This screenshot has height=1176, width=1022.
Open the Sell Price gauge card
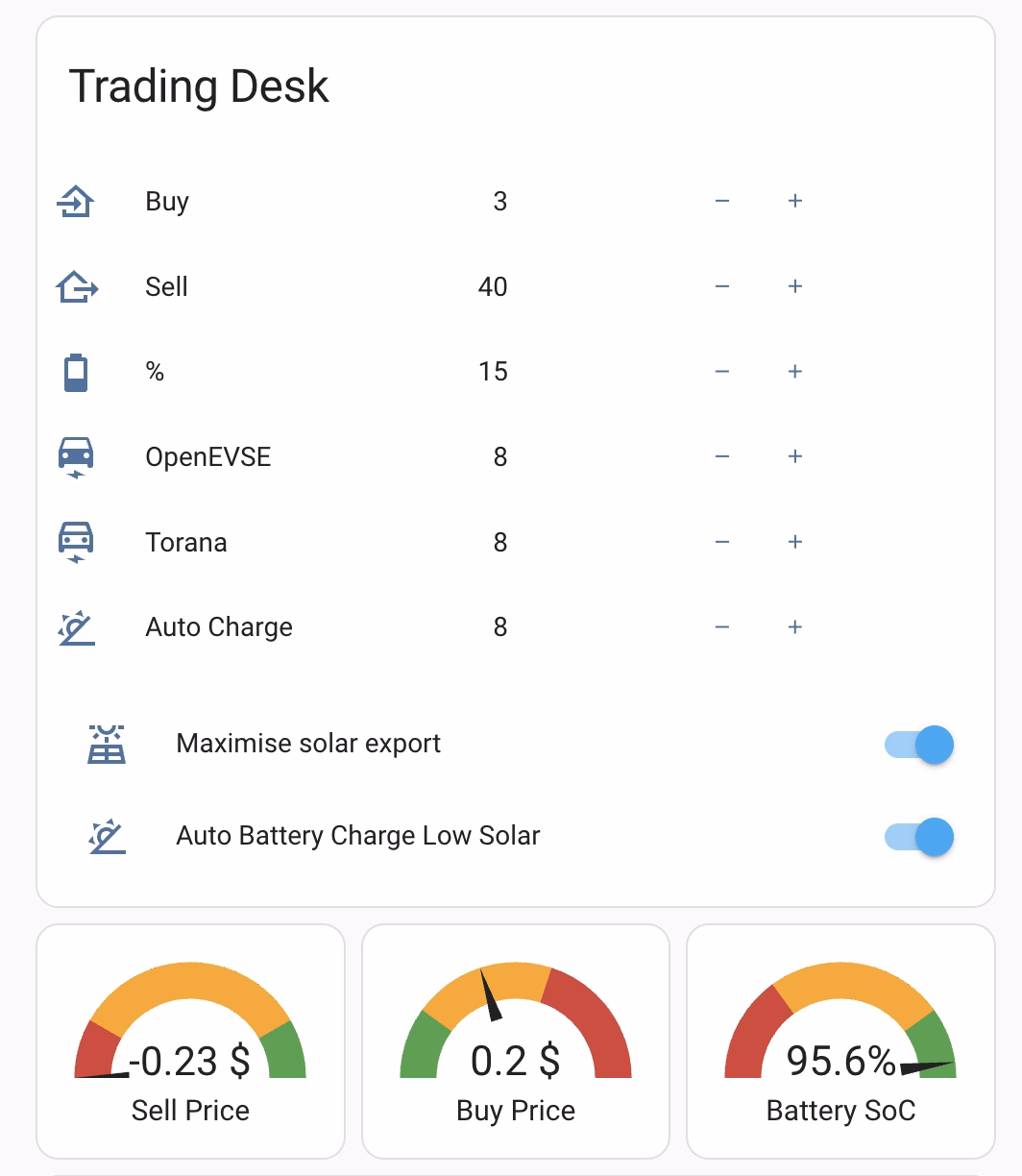click(190, 1041)
